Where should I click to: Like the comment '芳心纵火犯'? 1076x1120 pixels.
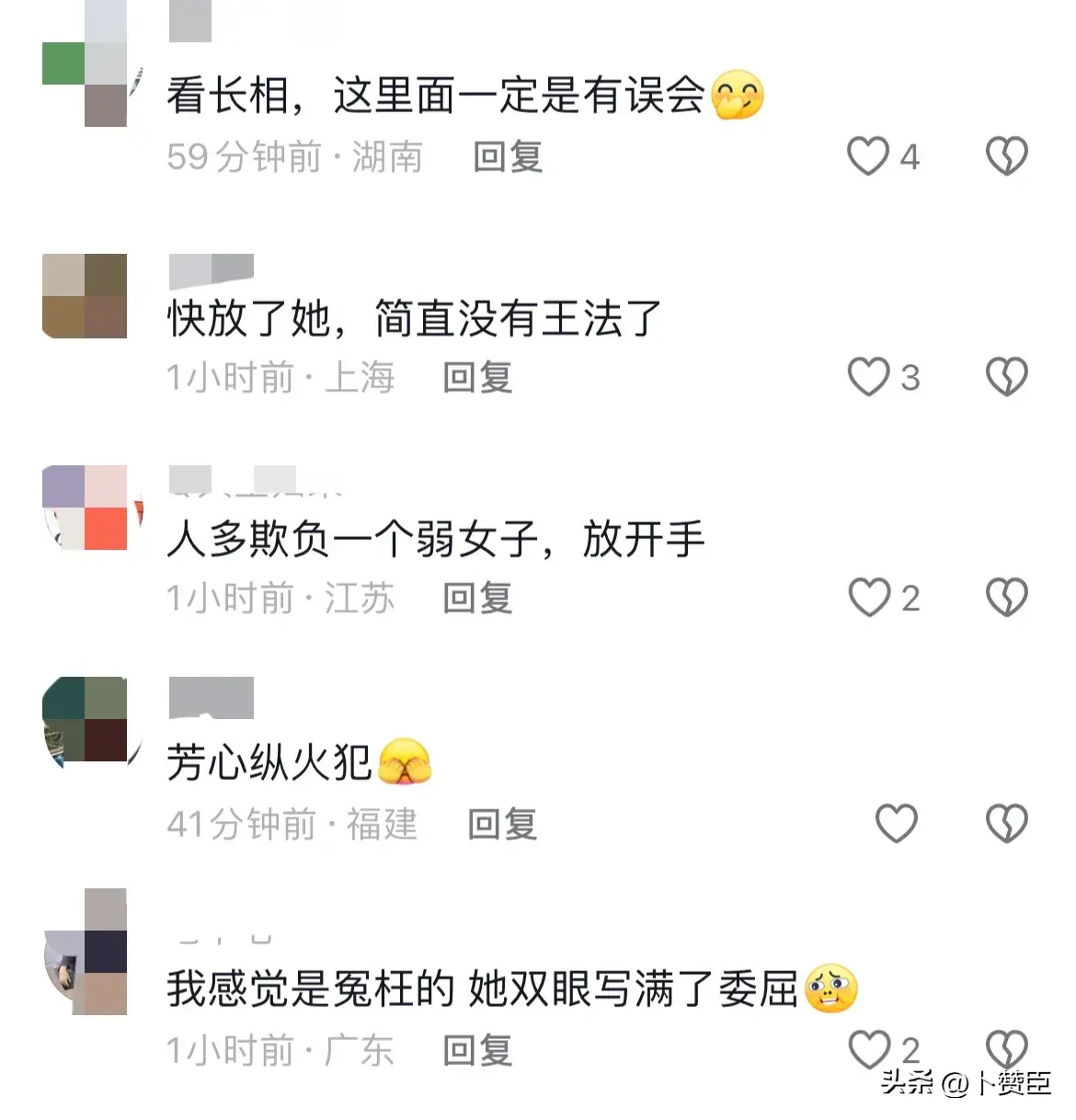click(896, 823)
